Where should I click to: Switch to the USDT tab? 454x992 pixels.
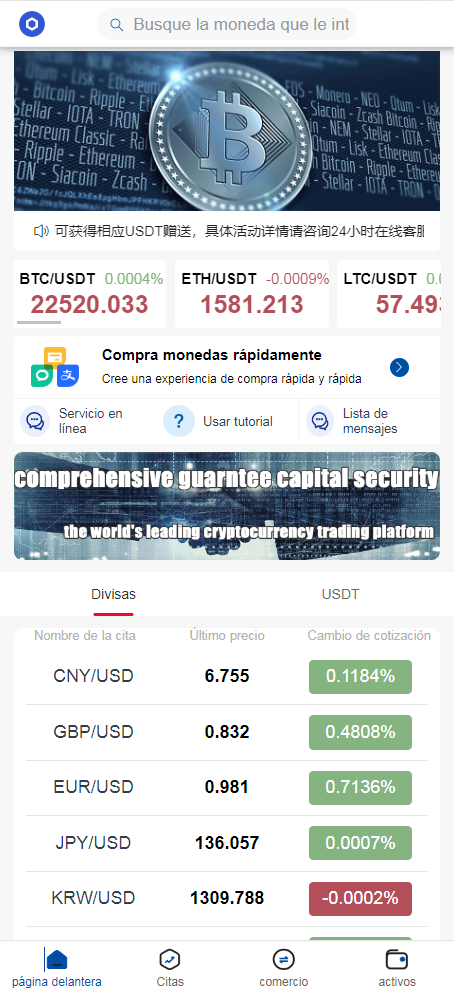click(340, 595)
